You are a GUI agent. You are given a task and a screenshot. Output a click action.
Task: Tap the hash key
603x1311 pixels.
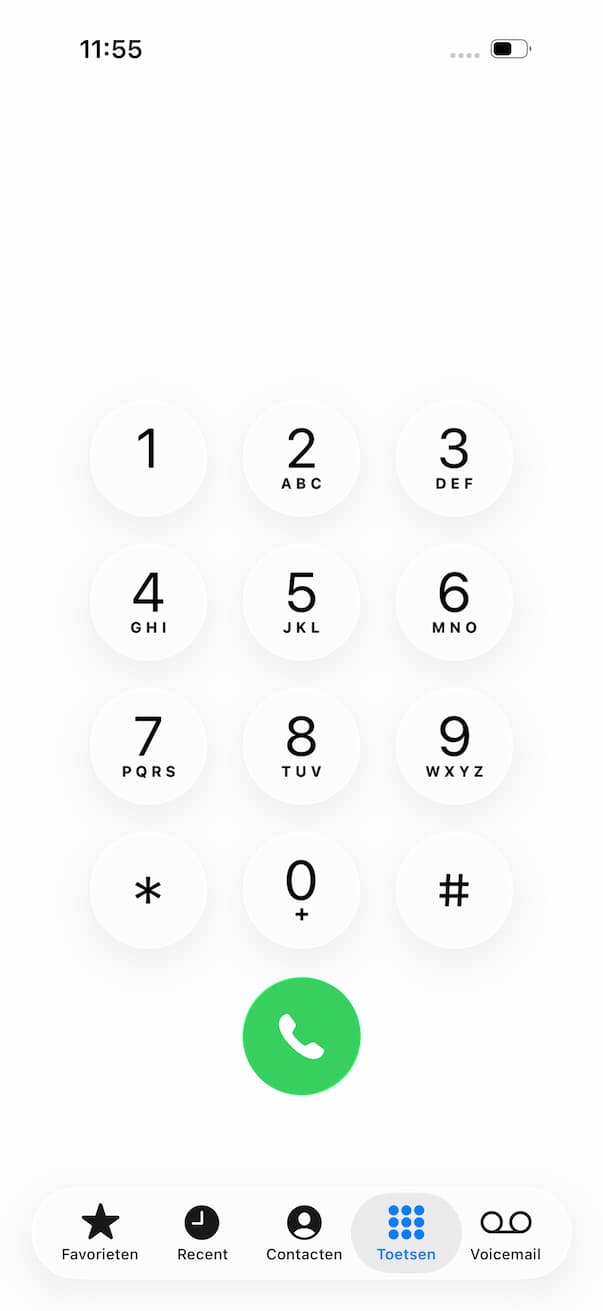454,890
